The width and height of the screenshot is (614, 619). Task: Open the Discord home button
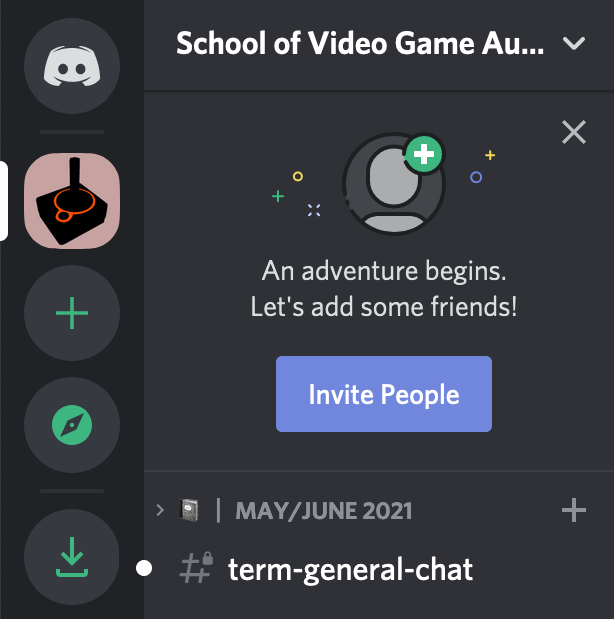(71, 66)
